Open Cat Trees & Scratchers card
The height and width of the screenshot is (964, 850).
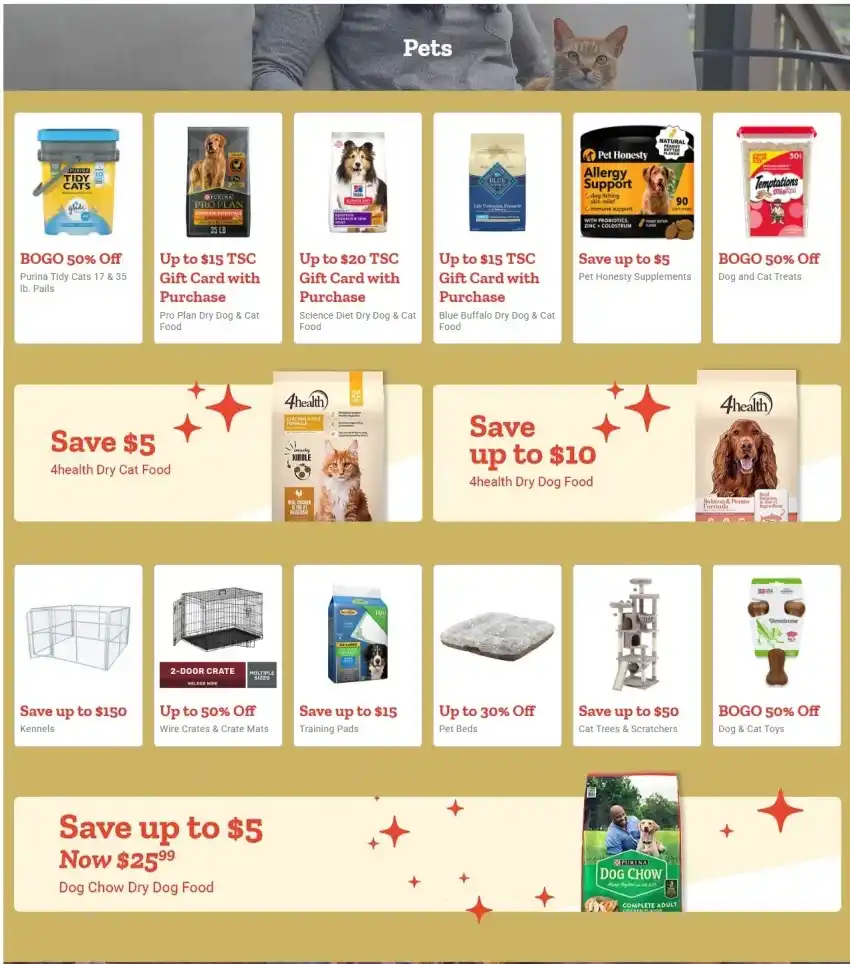tap(637, 655)
